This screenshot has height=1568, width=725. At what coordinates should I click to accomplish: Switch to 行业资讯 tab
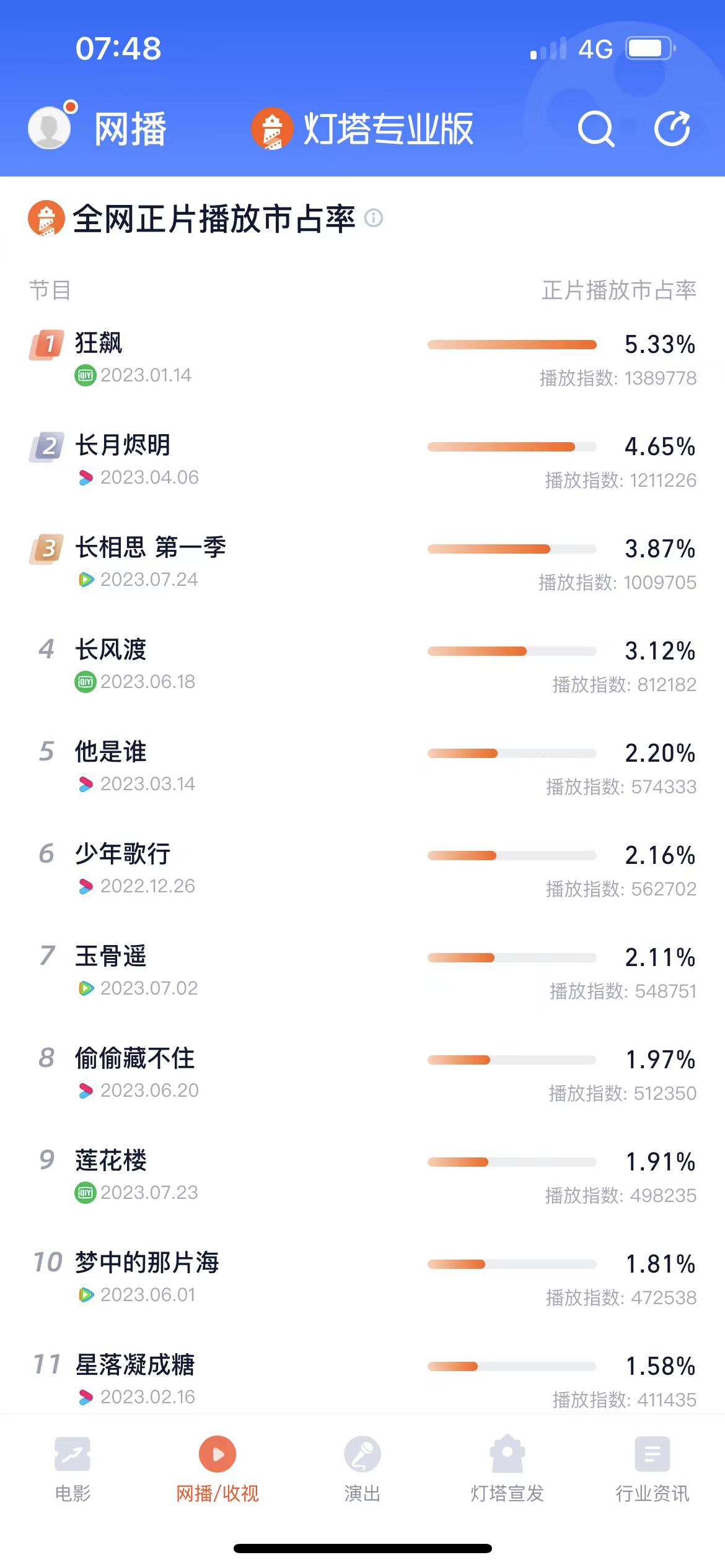click(652, 1469)
